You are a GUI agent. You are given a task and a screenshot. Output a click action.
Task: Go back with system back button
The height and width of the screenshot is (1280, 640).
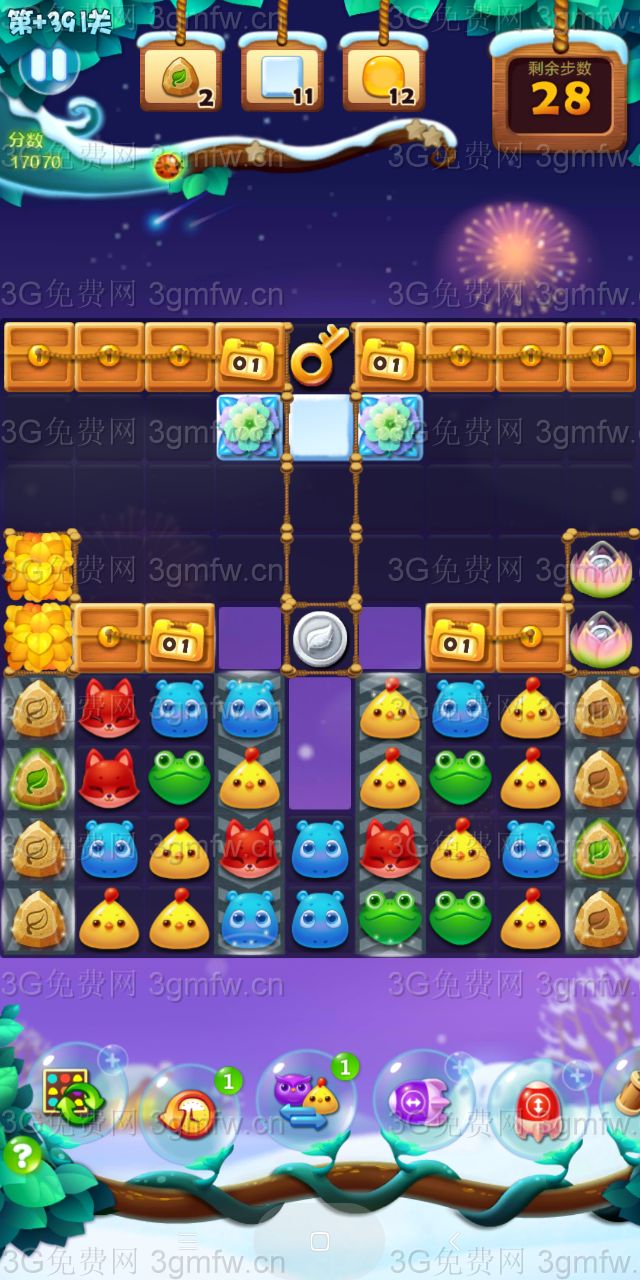pyautogui.click(x=455, y=1241)
